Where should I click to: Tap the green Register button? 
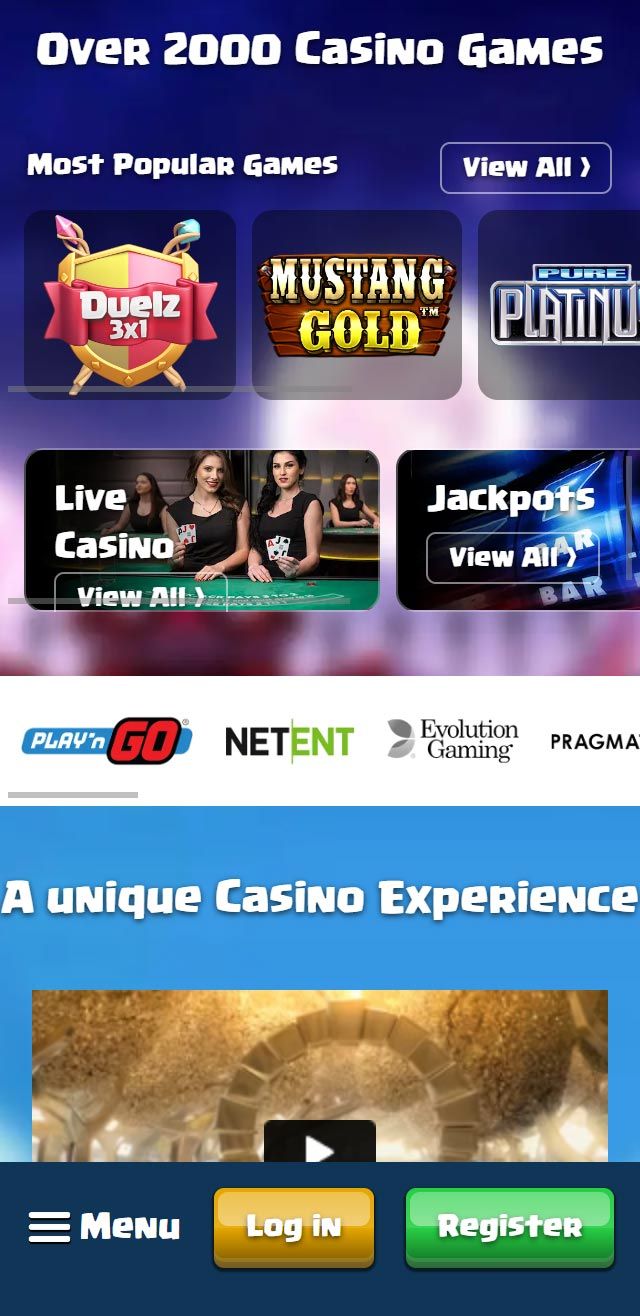click(x=509, y=1226)
